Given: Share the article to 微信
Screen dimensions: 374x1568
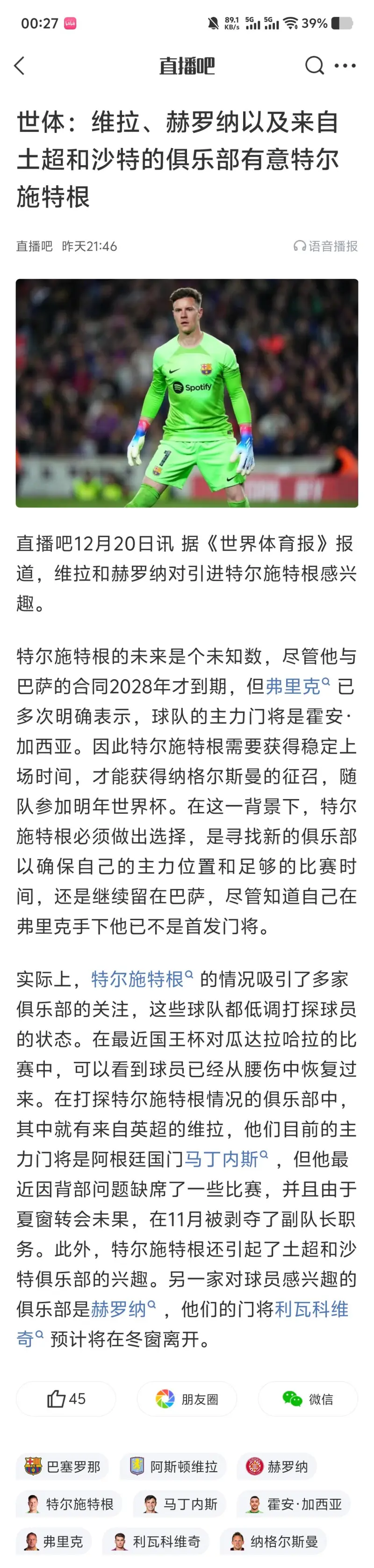Looking at the screenshot, I should [309, 1399].
